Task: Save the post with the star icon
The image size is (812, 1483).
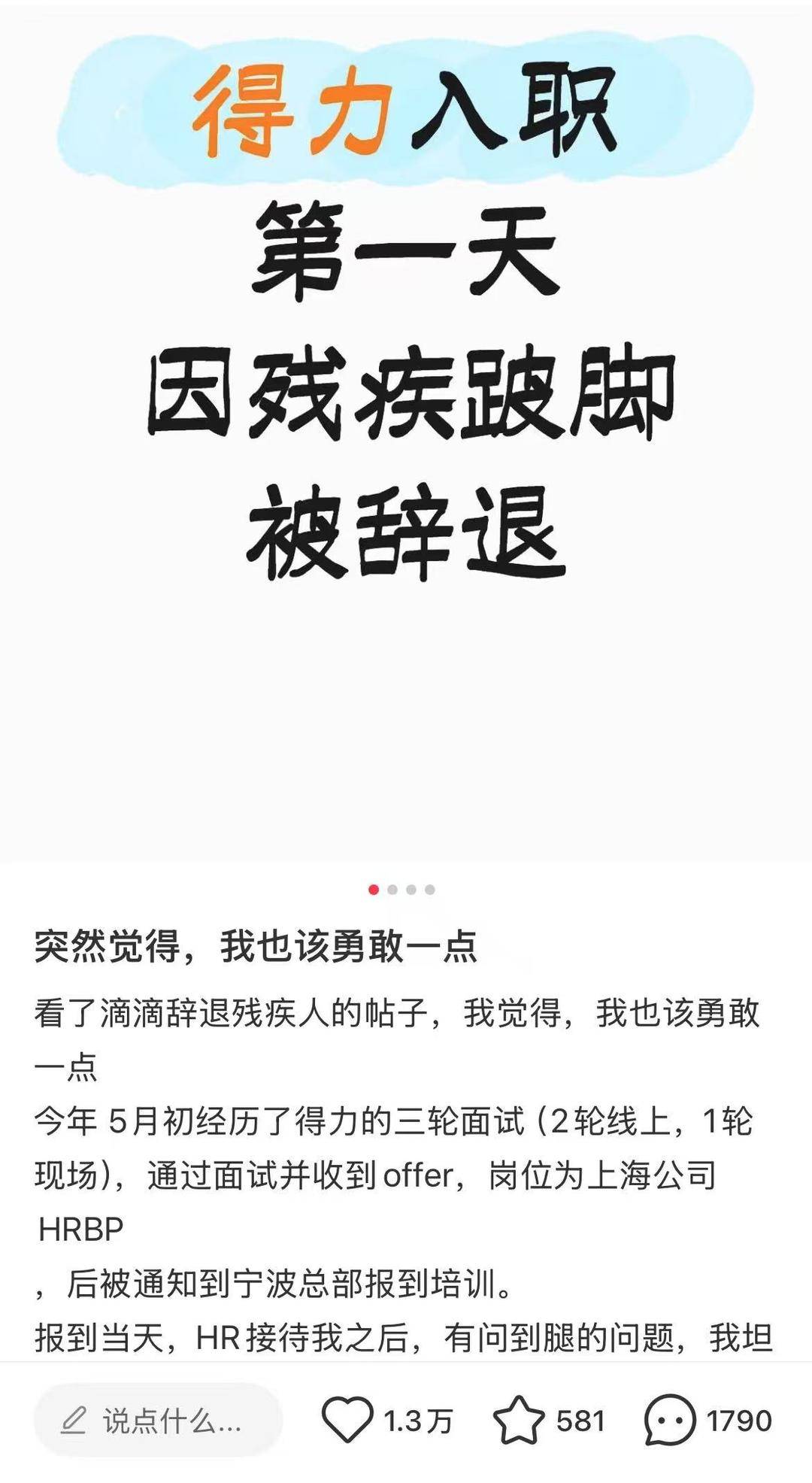Action: coord(519,1420)
